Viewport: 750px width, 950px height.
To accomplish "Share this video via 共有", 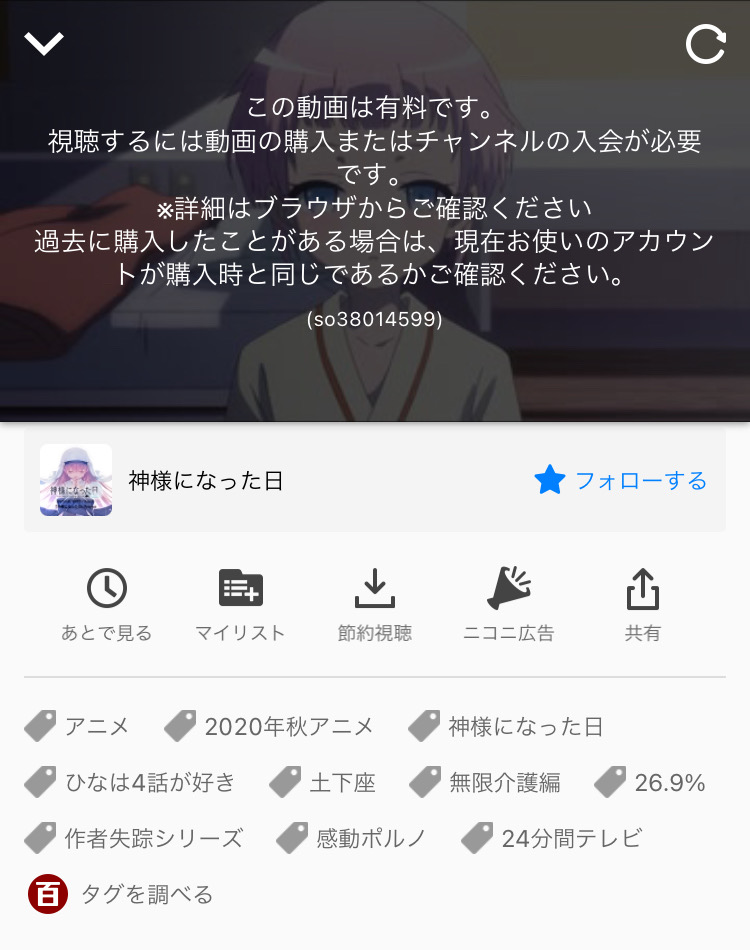I will [x=642, y=604].
